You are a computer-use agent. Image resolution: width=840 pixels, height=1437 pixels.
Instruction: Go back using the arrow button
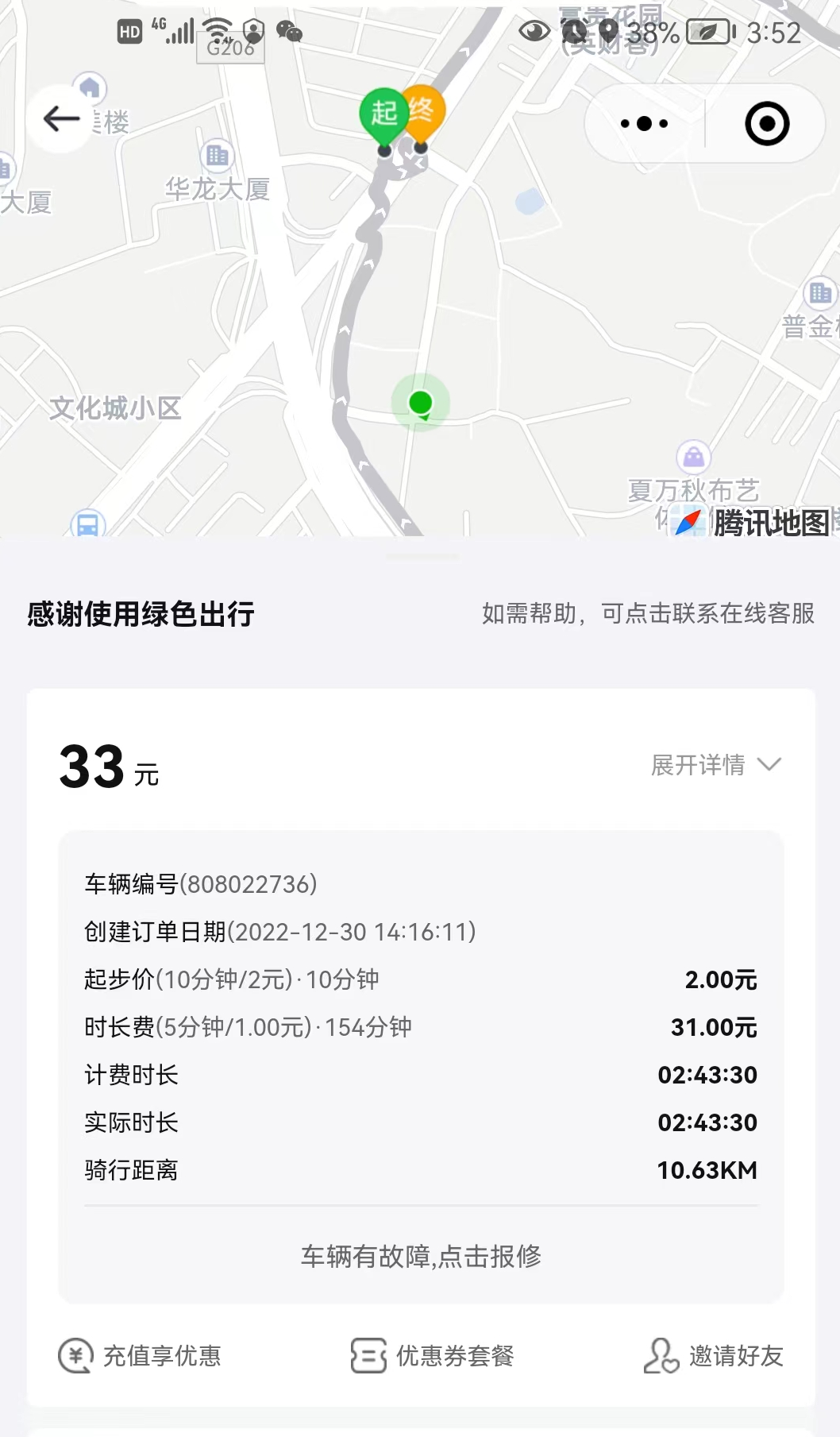click(61, 119)
